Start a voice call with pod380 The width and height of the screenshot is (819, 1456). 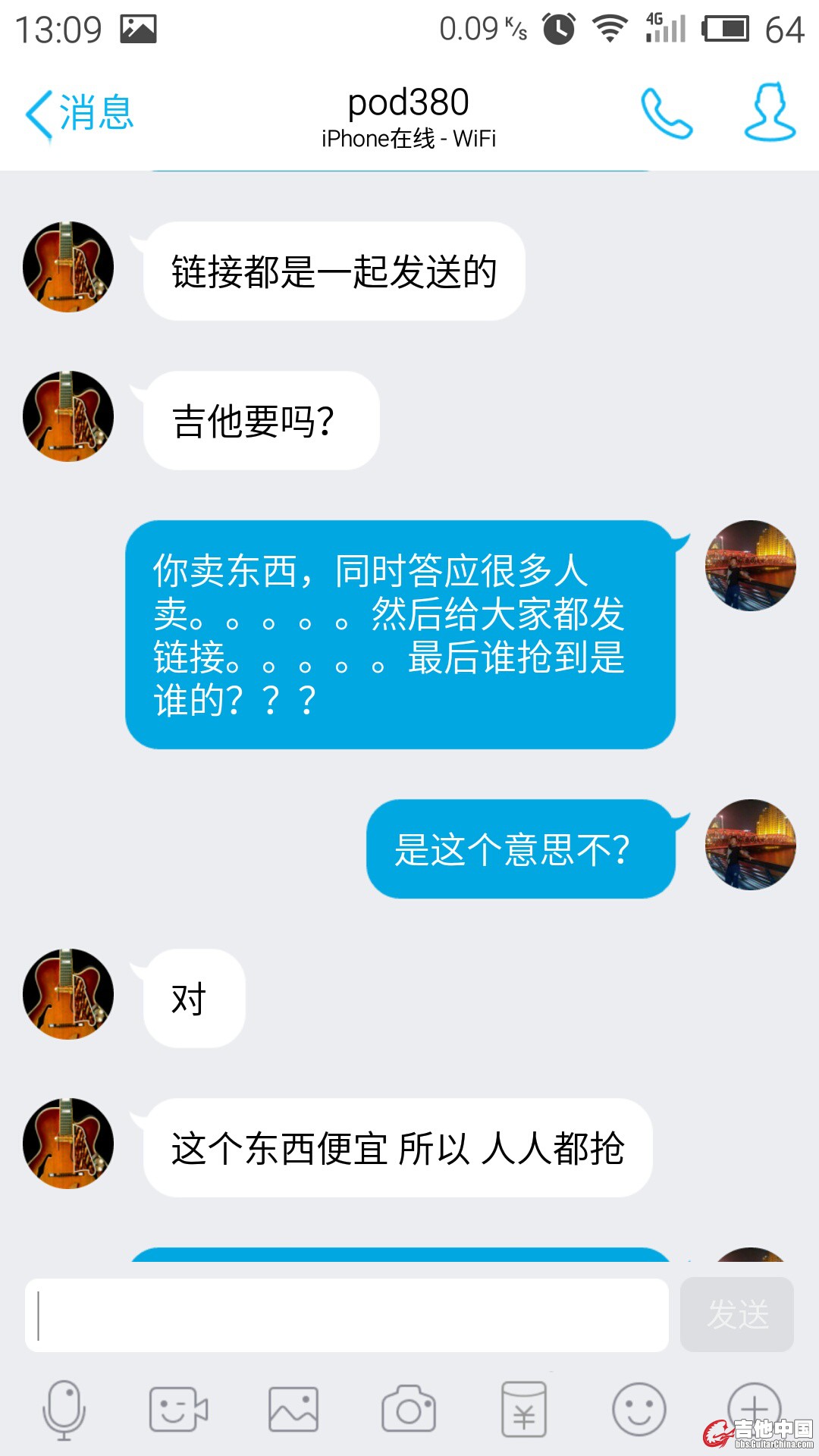[667, 114]
